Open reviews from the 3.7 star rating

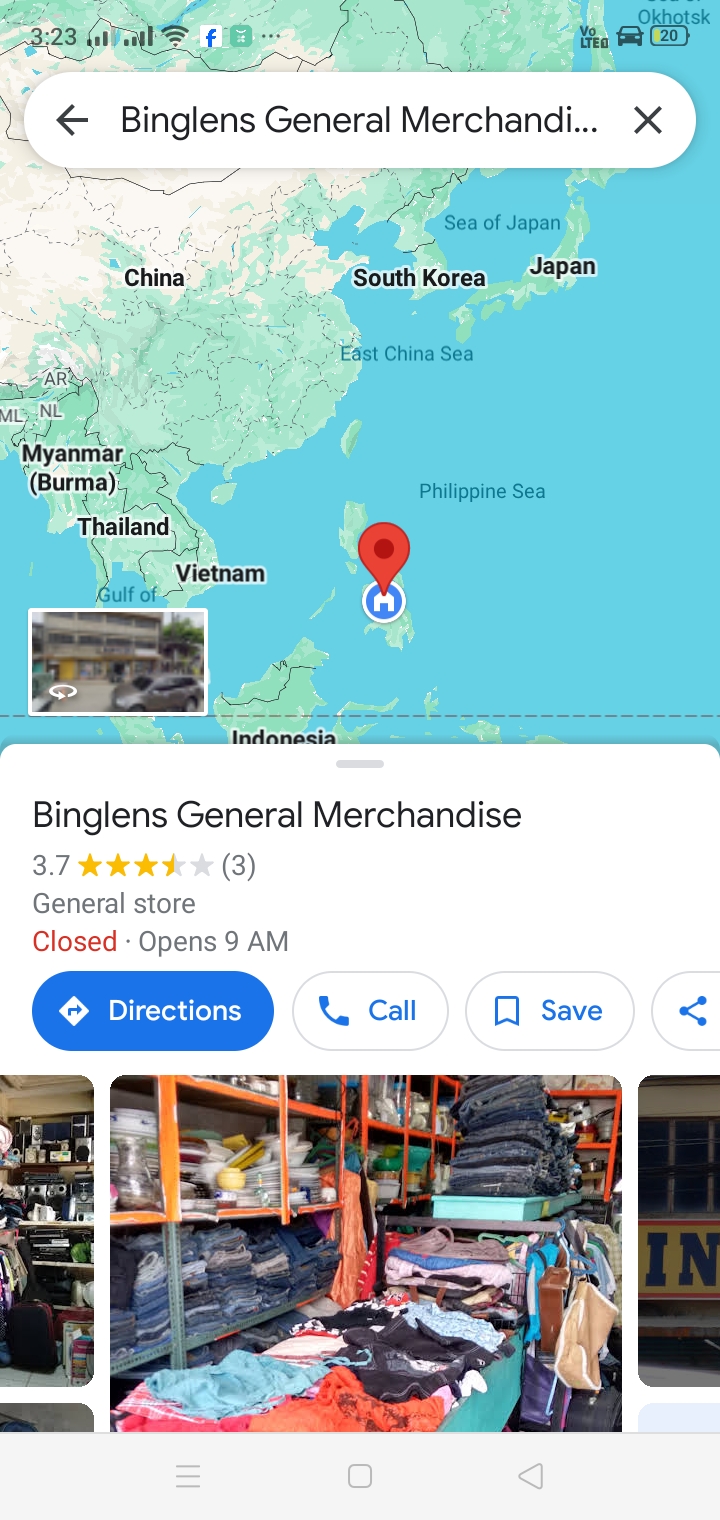point(144,865)
